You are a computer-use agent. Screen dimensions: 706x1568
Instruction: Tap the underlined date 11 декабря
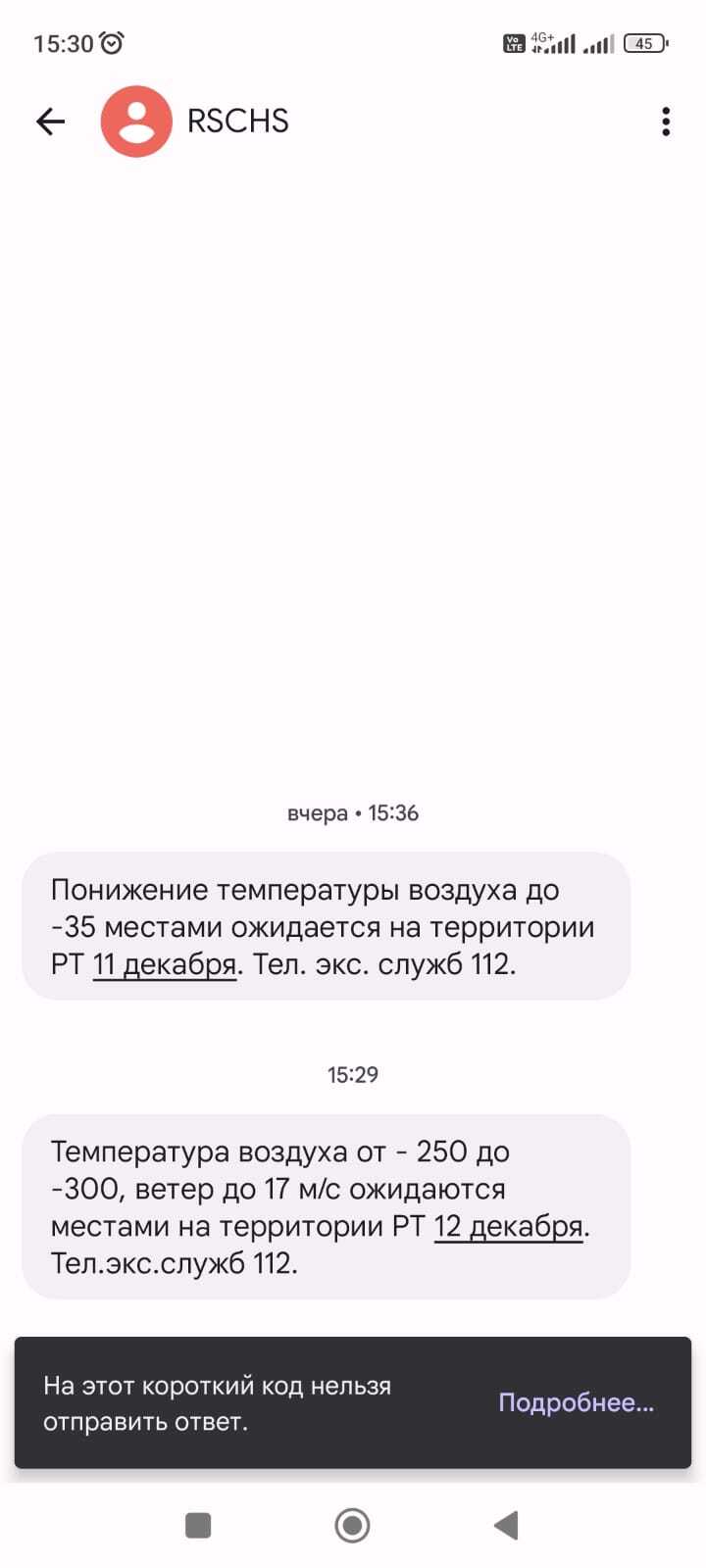[x=165, y=964]
